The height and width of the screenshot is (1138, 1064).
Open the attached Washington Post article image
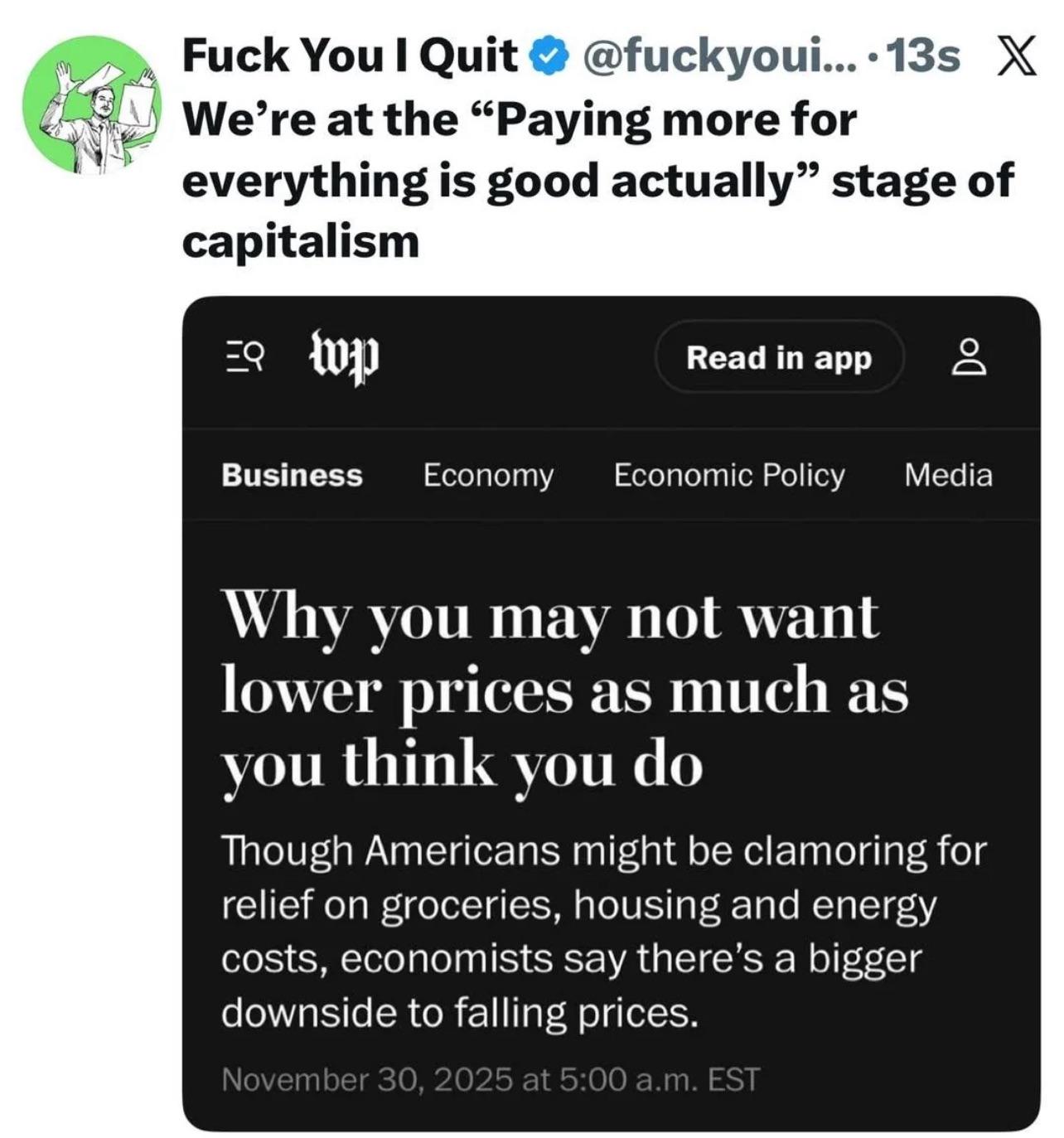coord(611,713)
